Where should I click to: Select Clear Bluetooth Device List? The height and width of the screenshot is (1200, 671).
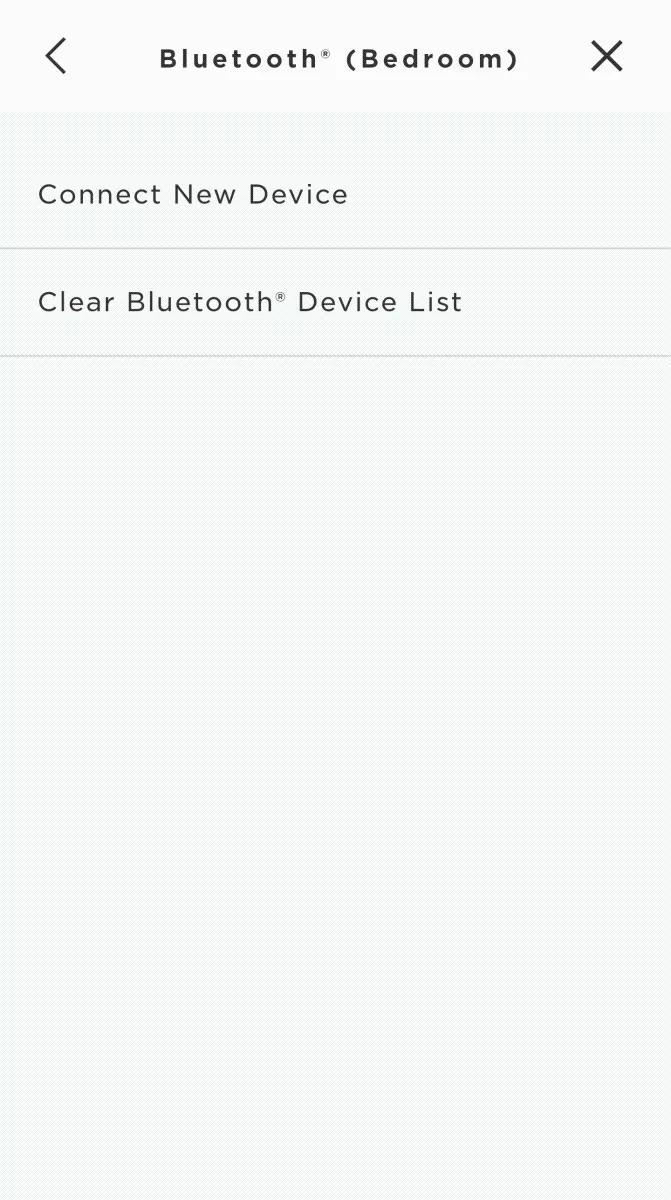pyautogui.click(x=335, y=302)
